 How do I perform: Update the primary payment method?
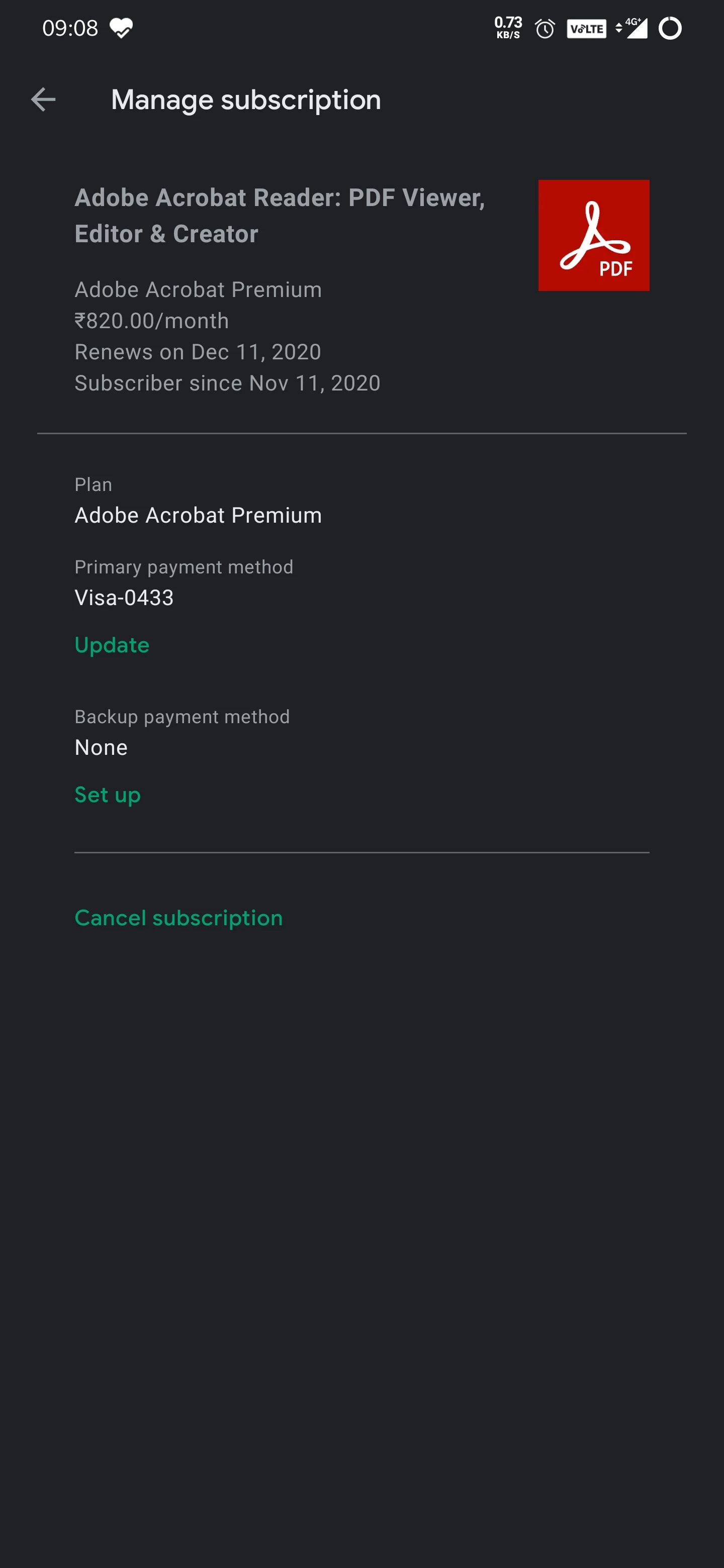[x=112, y=645]
